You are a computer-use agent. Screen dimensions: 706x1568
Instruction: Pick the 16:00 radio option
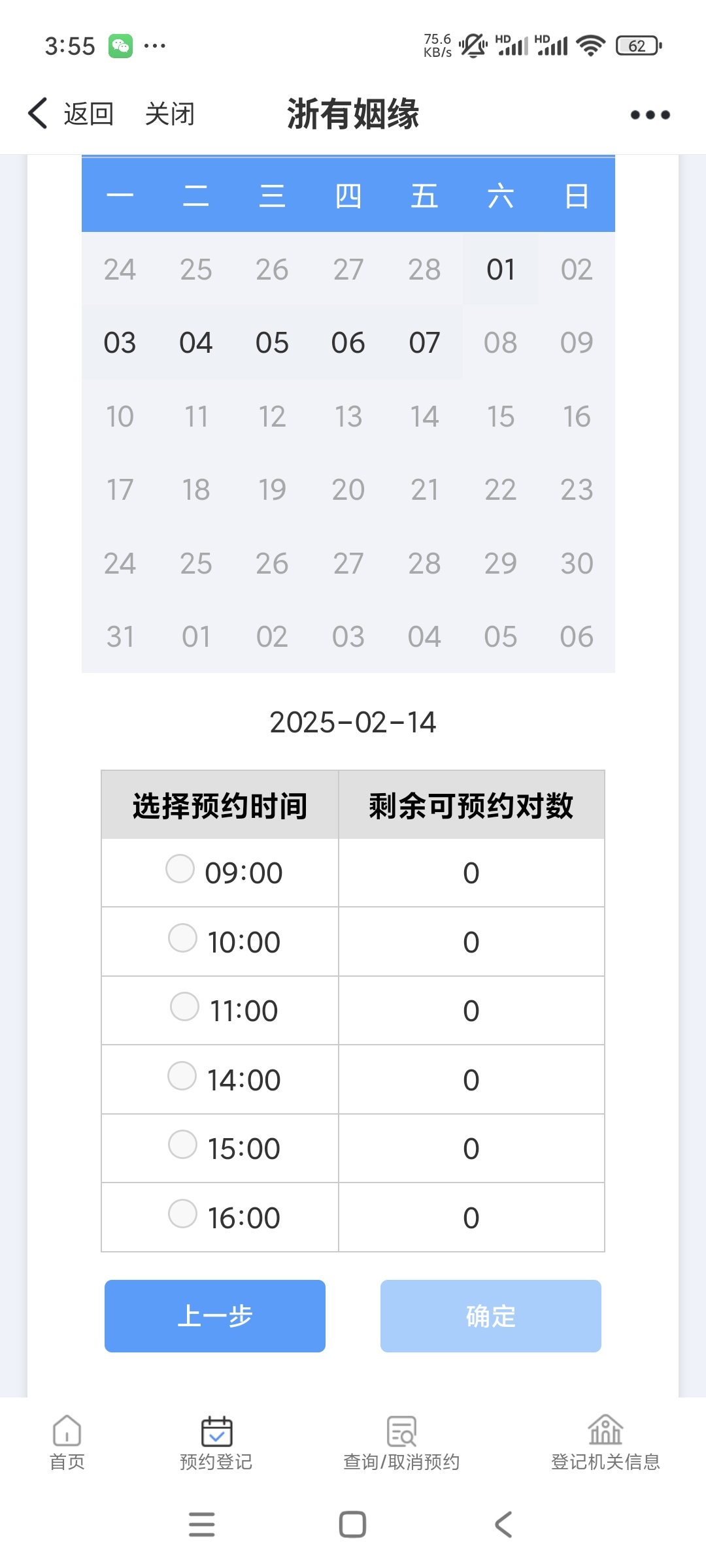coord(183,1214)
